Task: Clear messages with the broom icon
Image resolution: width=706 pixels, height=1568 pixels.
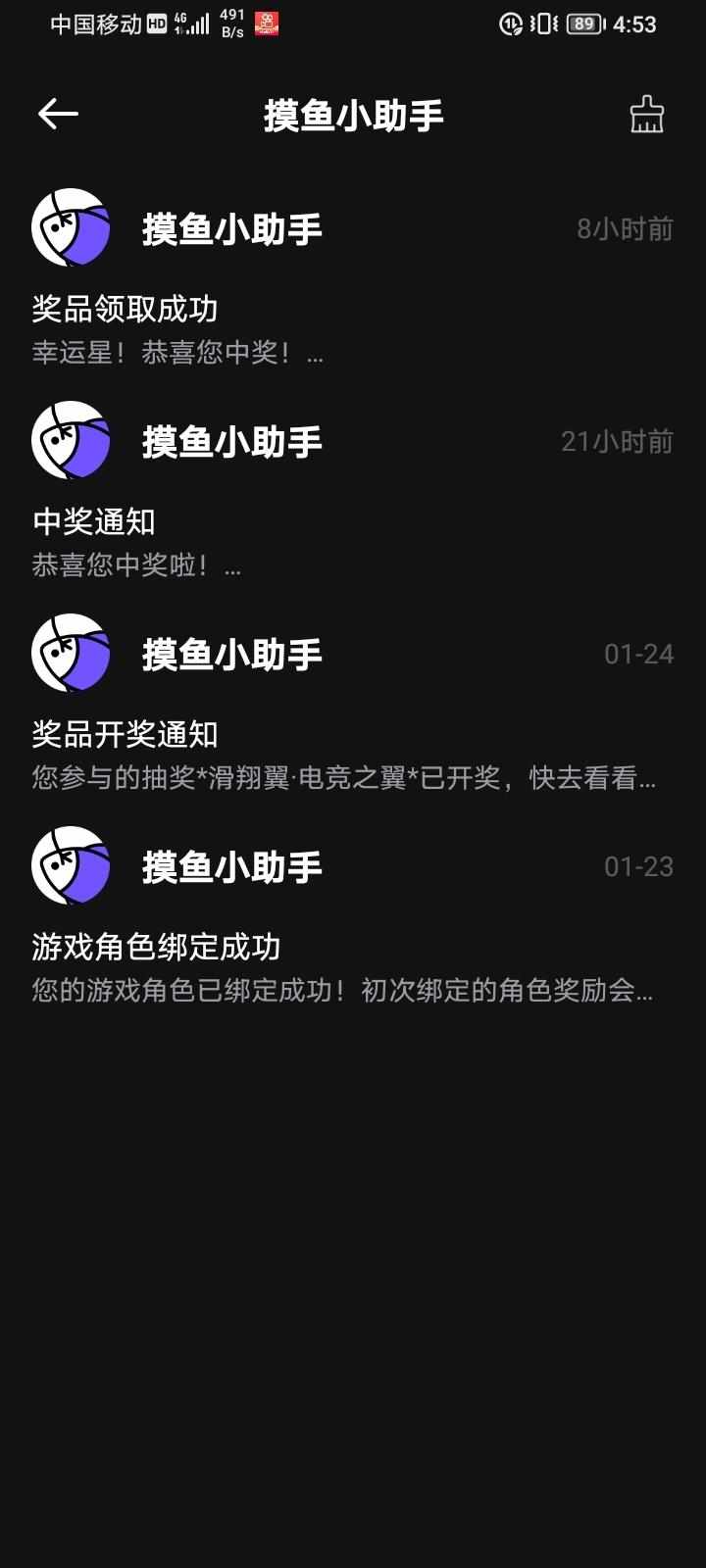Action: pos(646,115)
